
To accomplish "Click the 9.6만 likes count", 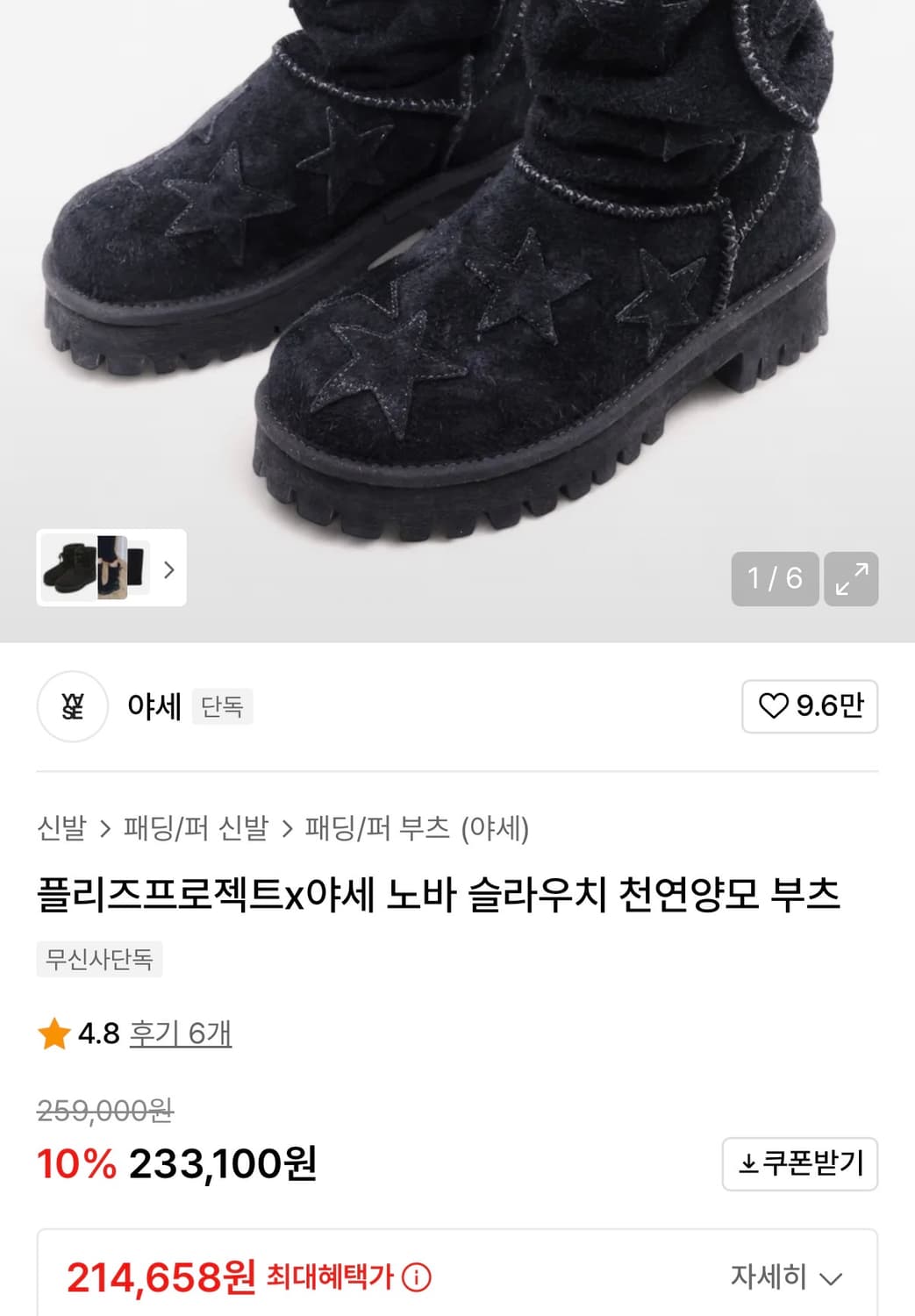I will pyautogui.click(x=830, y=707).
